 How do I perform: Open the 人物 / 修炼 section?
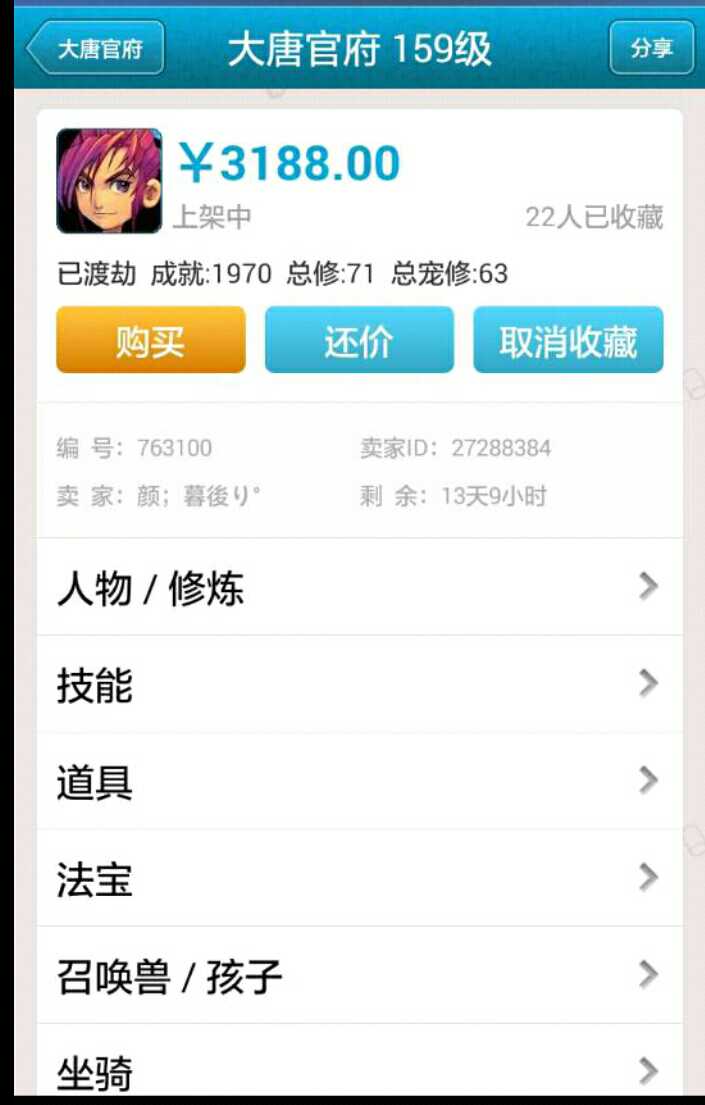pos(359,587)
